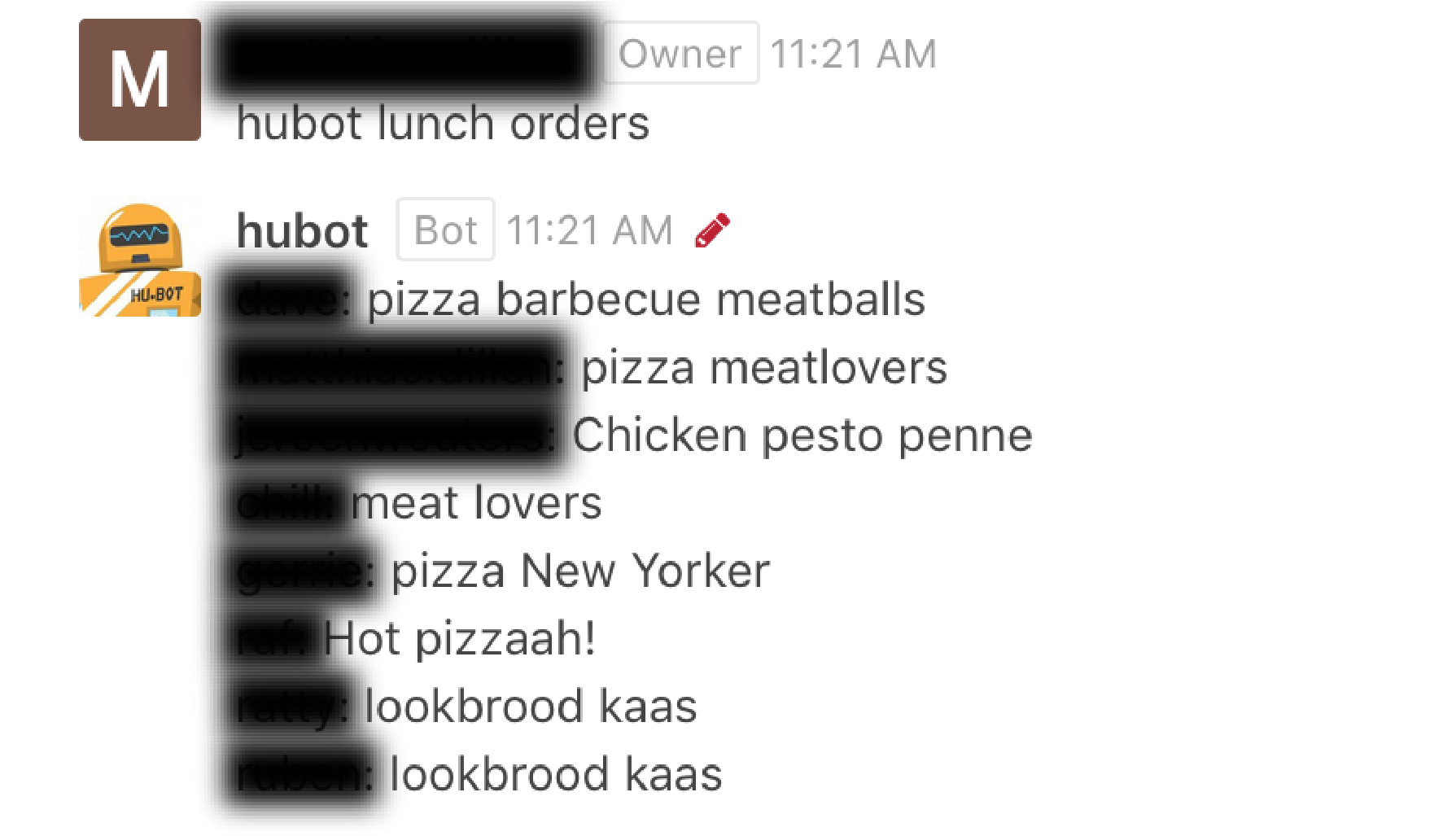
Task: Open the hubot bot profile avatar
Action: [x=140, y=259]
